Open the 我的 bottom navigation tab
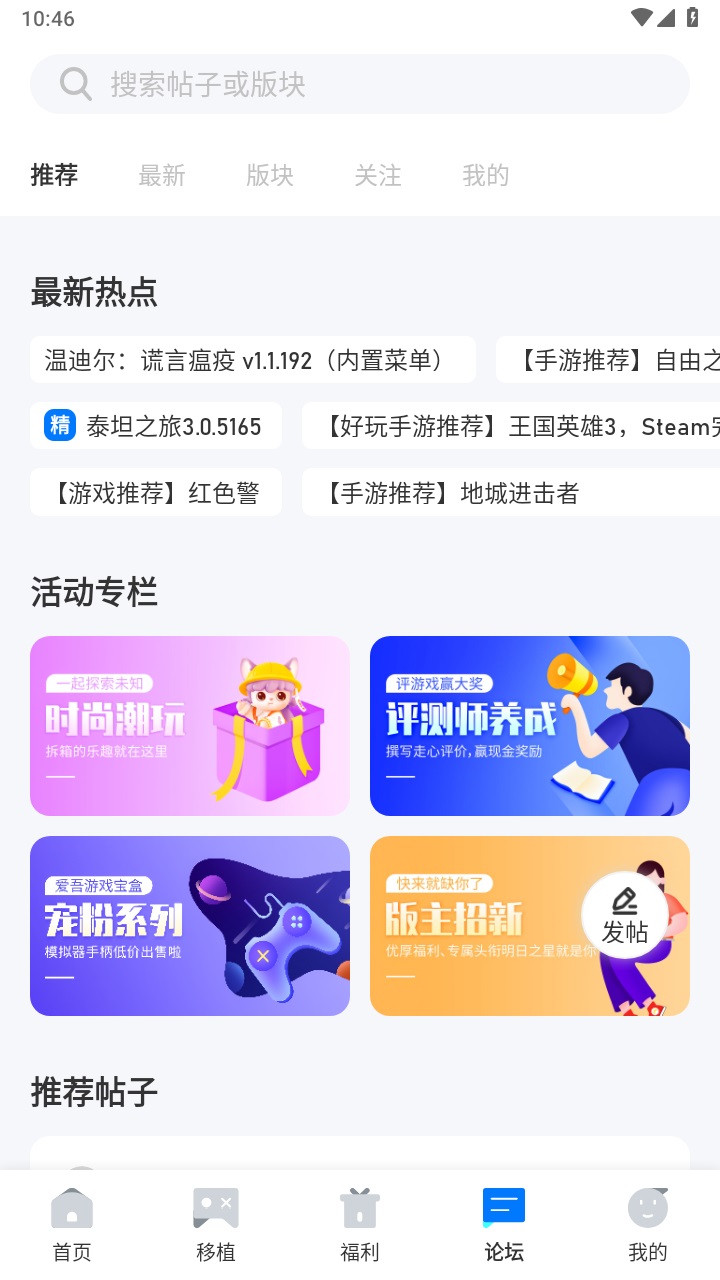Image resolution: width=720 pixels, height=1280 pixels. click(648, 1224)
